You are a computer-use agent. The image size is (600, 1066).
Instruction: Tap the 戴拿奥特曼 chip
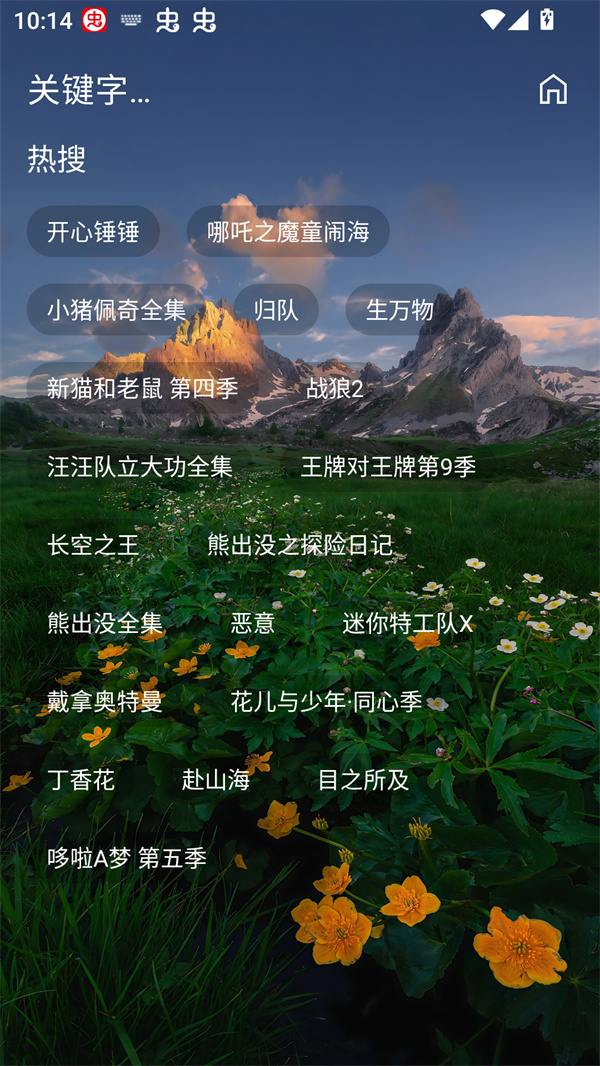(105, 701)
